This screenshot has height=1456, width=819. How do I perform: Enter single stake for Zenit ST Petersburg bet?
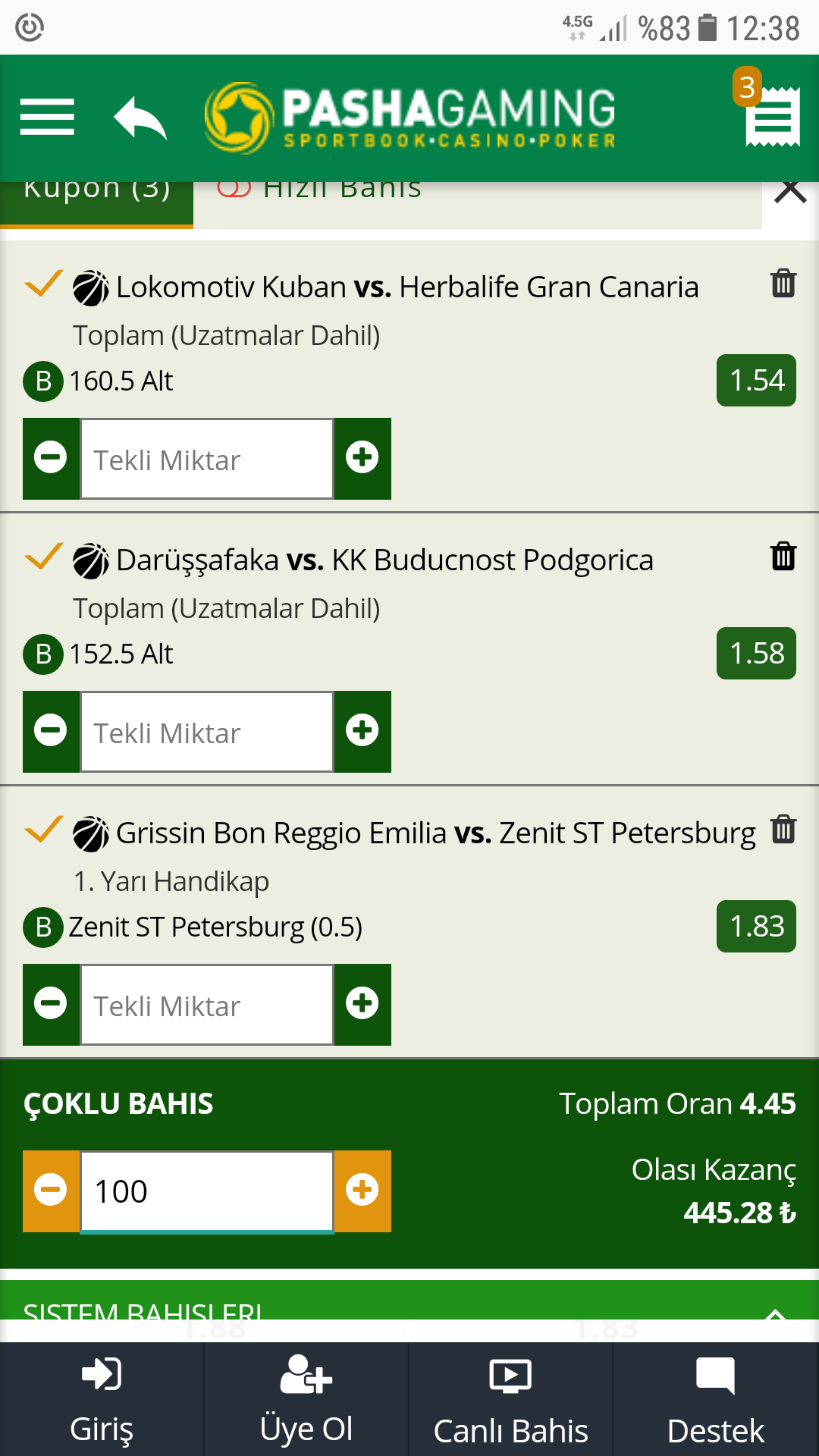207,1005
